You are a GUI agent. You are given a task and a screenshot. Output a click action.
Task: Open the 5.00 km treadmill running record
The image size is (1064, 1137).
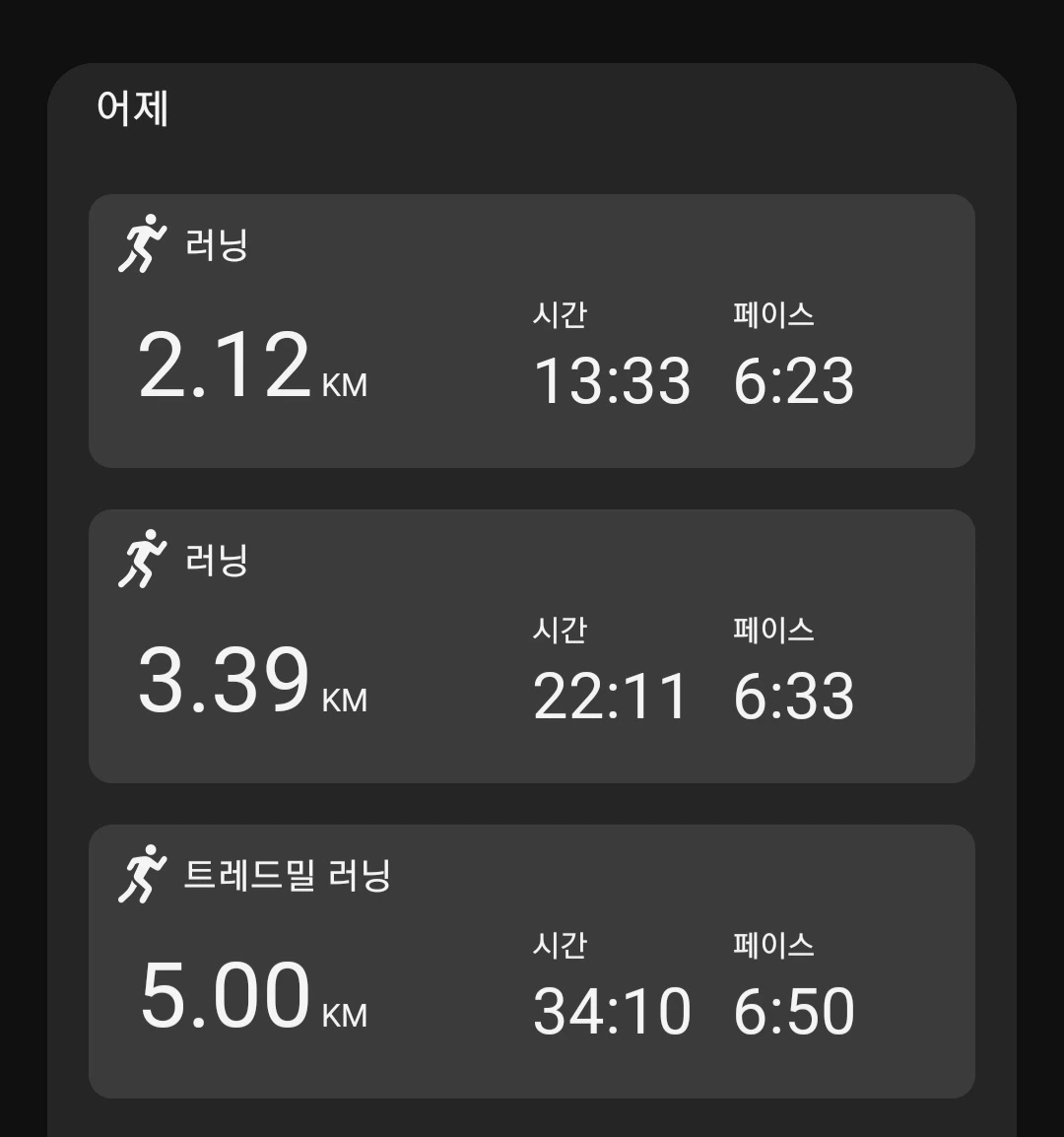pos(532,962)
